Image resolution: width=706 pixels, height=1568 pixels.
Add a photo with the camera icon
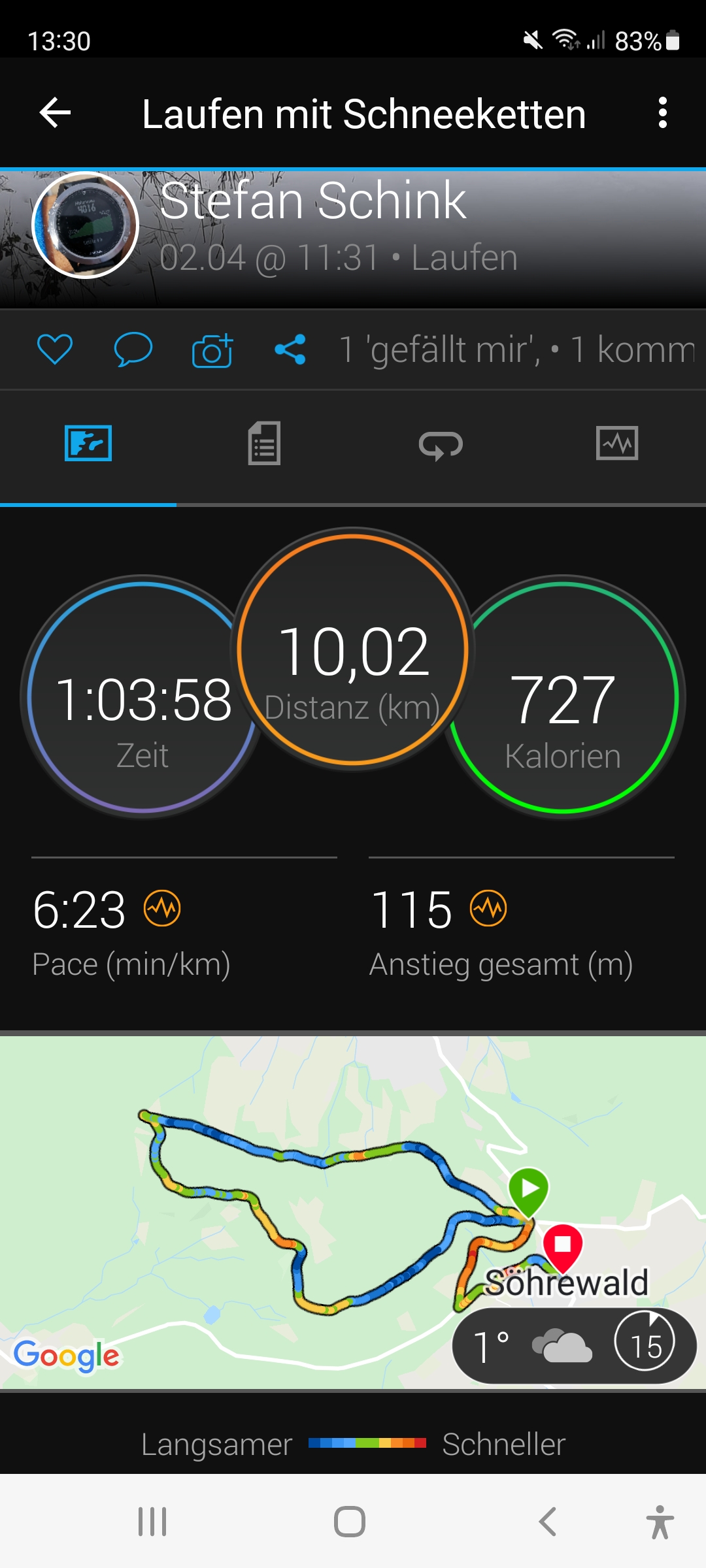pyautogui.click(x=212, y=350)
